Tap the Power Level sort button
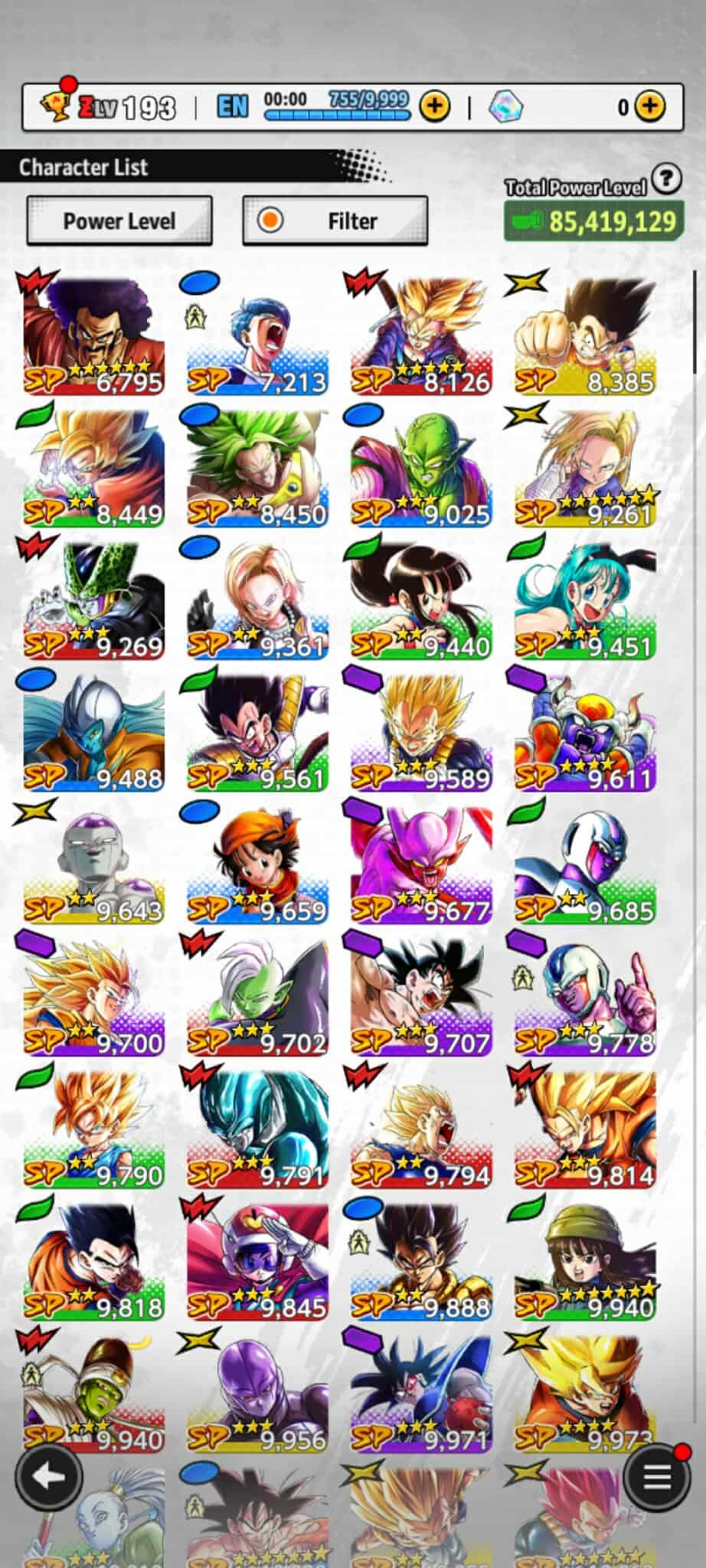The height and width of the screenshot is (1568, 706). tap(119, 221)
